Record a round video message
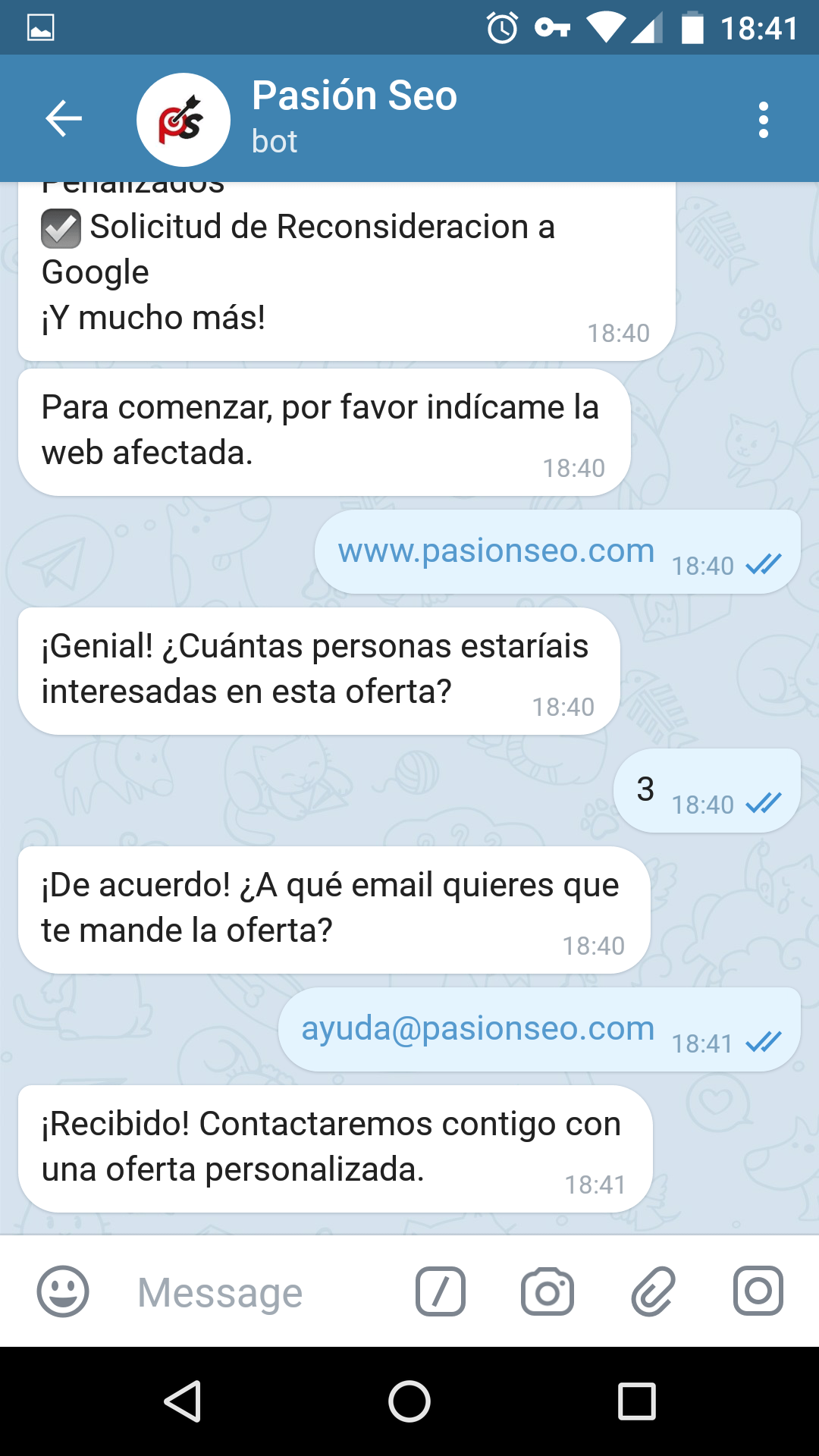Viewport: 819px width, 1456px height. [758, 1291]
